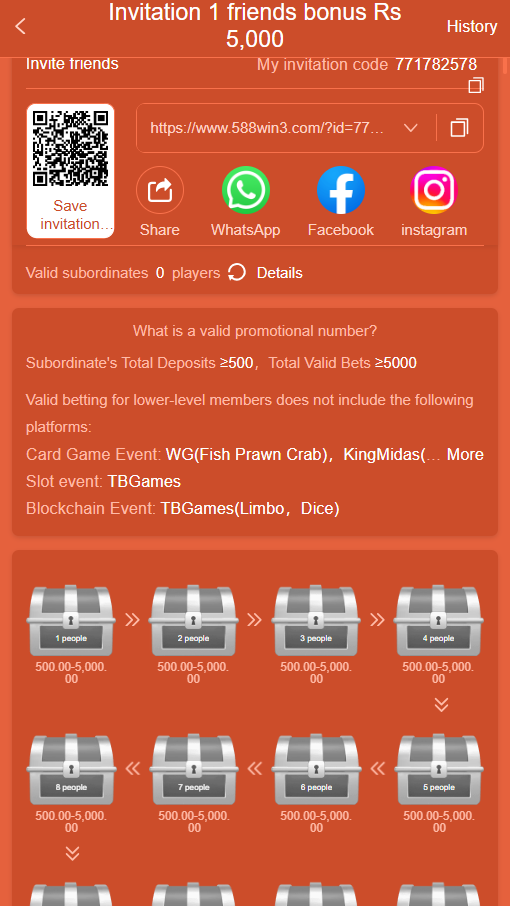Share invitation on Instagram

coord(434,202)
